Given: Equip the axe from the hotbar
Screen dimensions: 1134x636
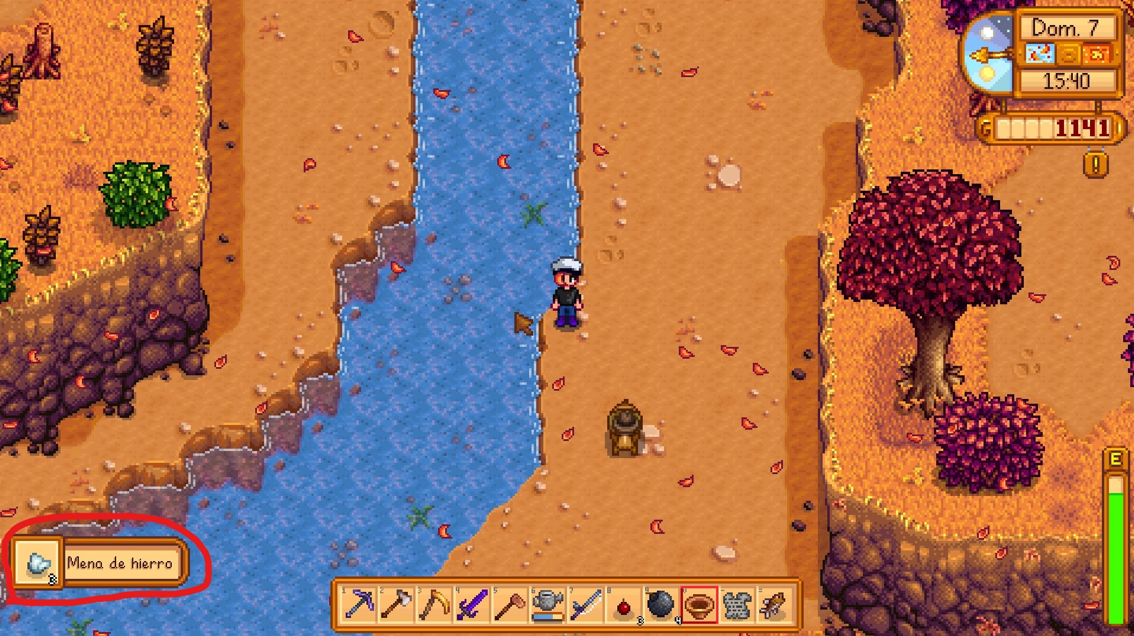Looking at the screenshot, I should pyautogui.click(x=397, y=605).
